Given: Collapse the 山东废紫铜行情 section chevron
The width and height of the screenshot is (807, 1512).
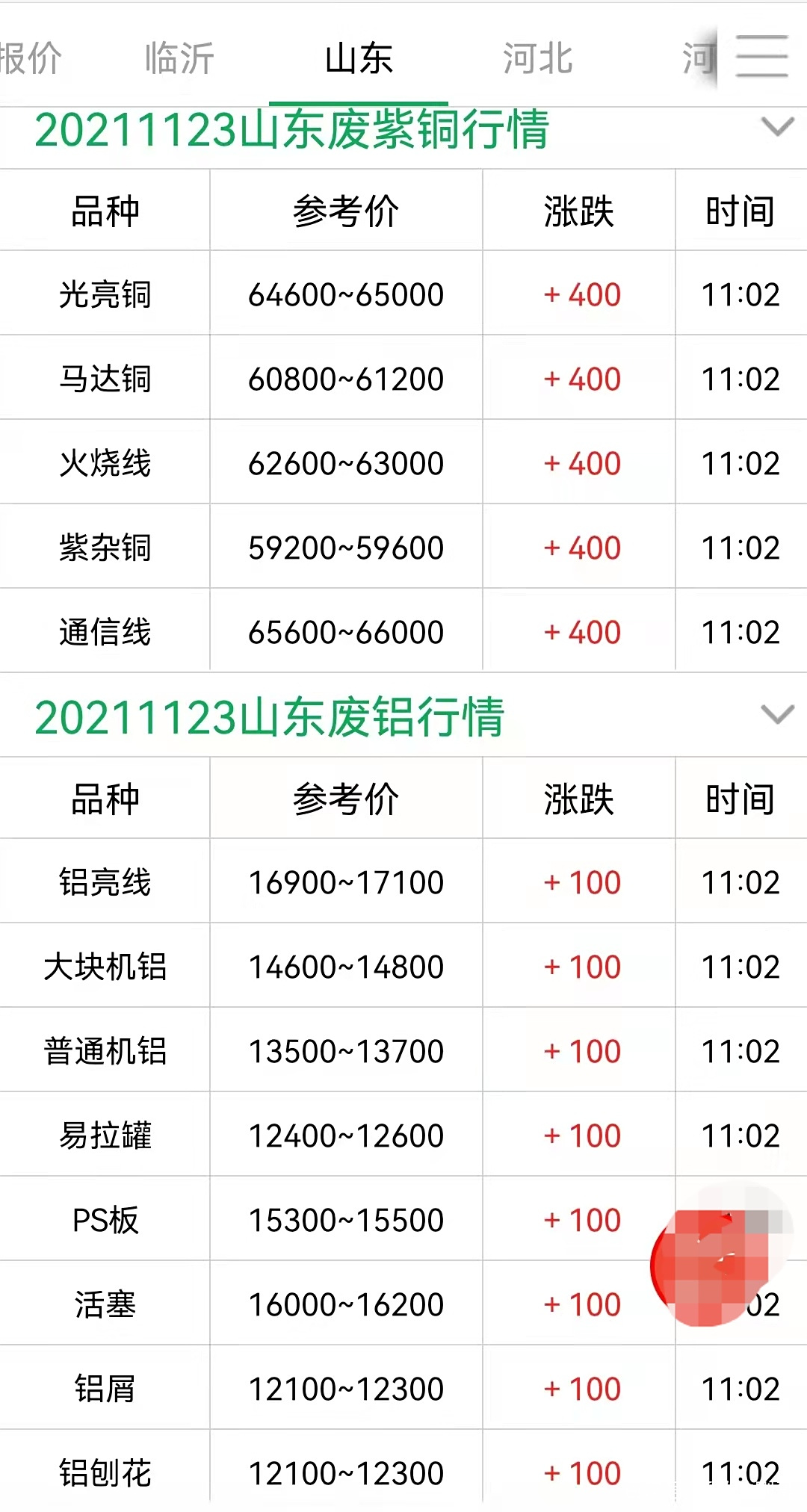Looking at the screenshot, I should 776,127.
